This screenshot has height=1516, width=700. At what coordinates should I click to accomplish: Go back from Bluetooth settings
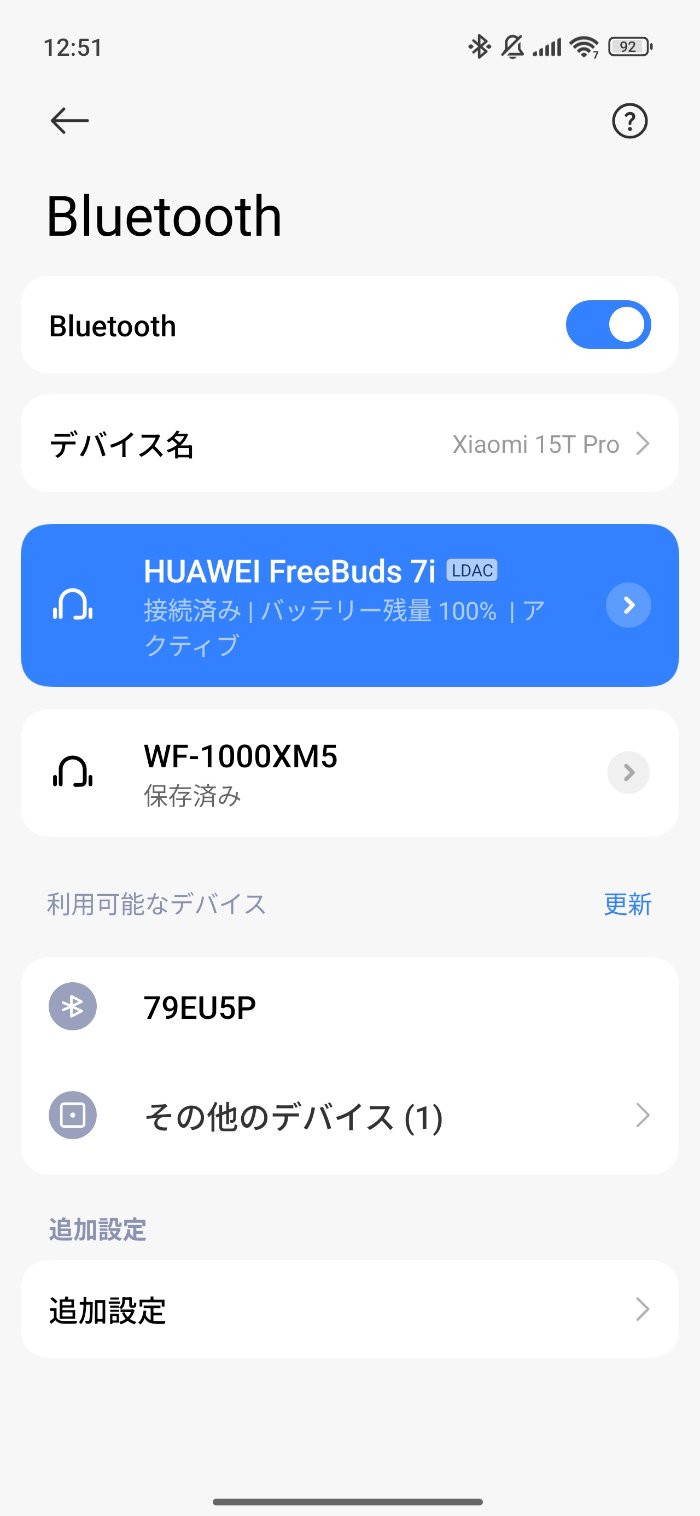[69, 121]
